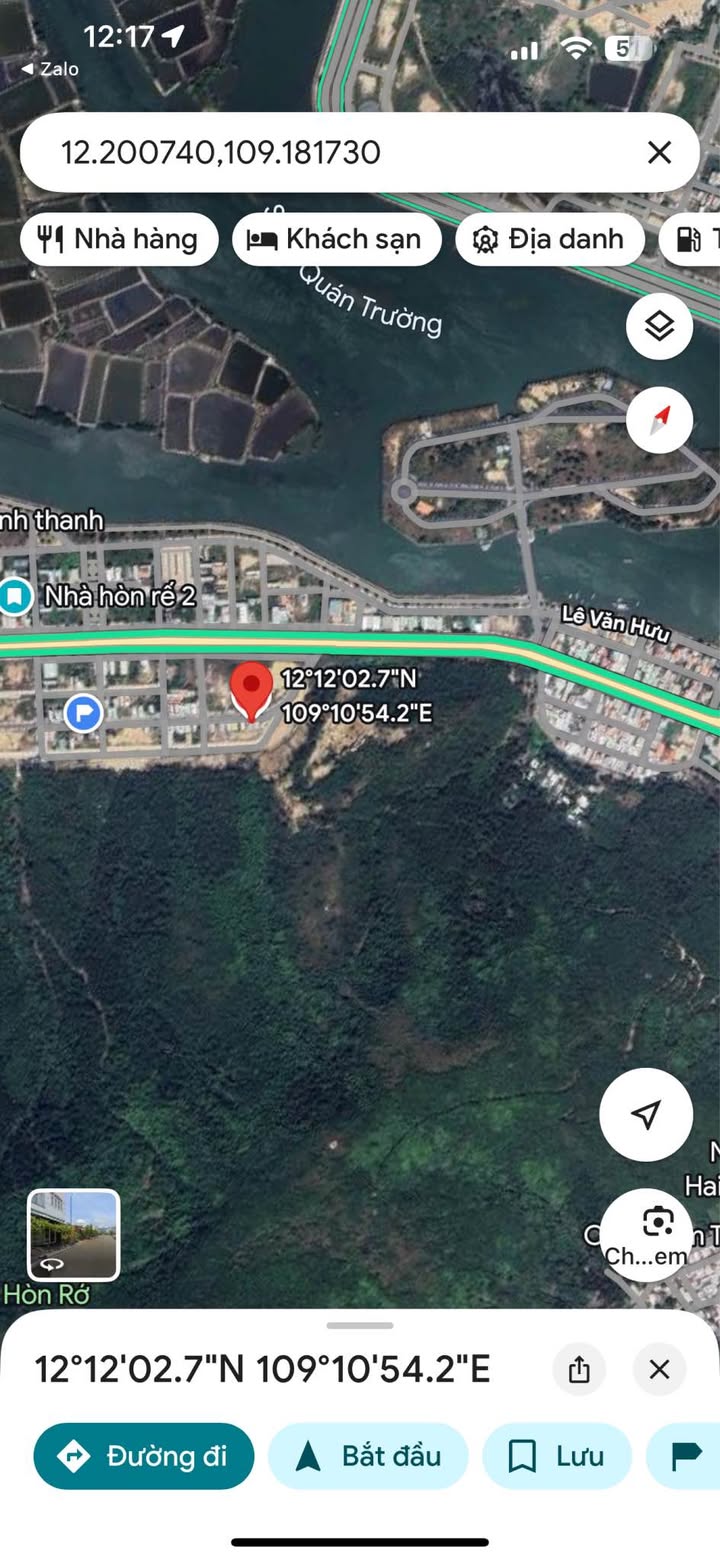Start navigation with Bắt đầu

pyautogui.click(x=368, y=1456)
